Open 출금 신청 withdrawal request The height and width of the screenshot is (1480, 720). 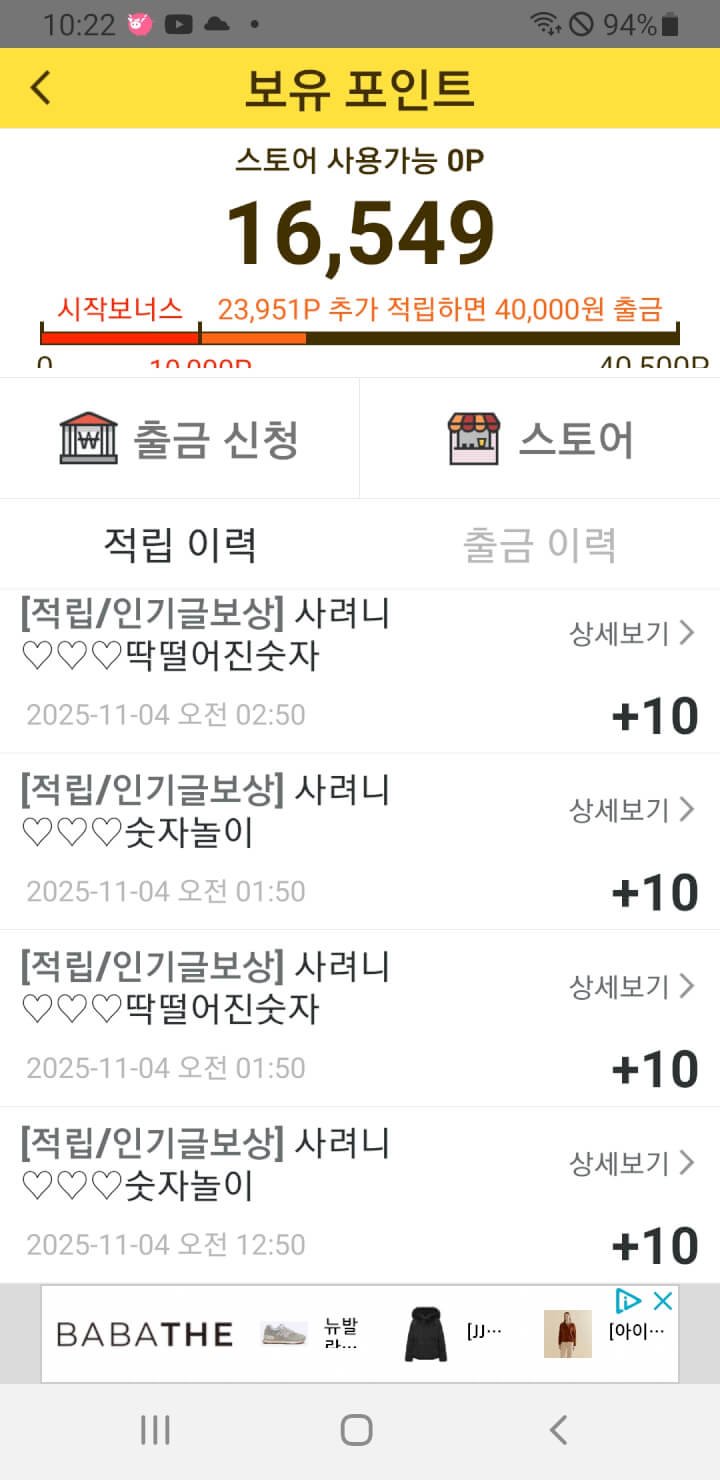click(180, 438)
